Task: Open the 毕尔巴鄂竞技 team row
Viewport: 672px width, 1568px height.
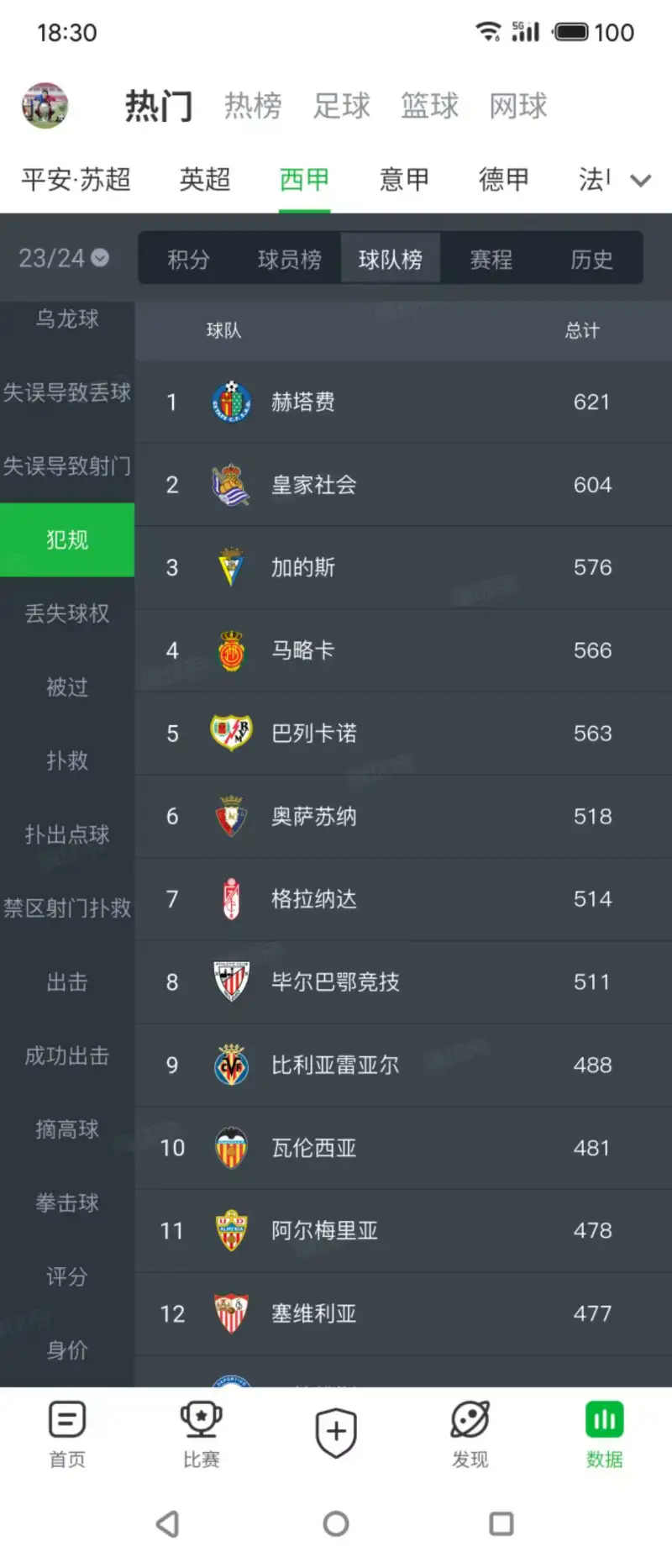Action: pos(403,981)
